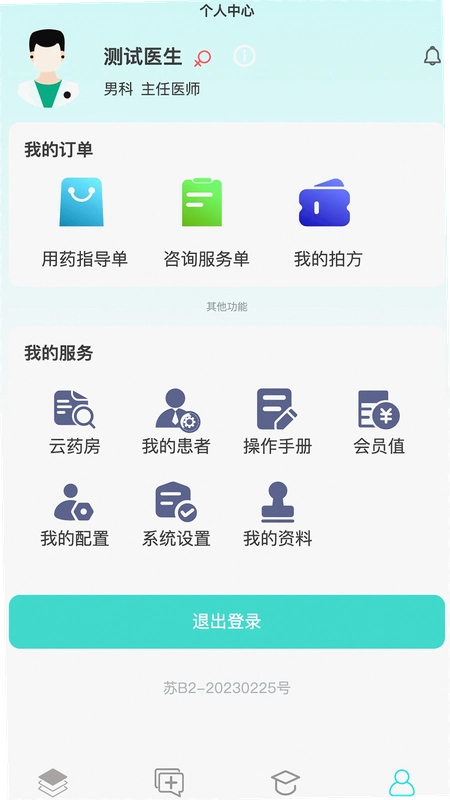The width and height of the screenshot is (450, 800).
Task: Switch to the chat plus tab
Action: pos(169,782)
